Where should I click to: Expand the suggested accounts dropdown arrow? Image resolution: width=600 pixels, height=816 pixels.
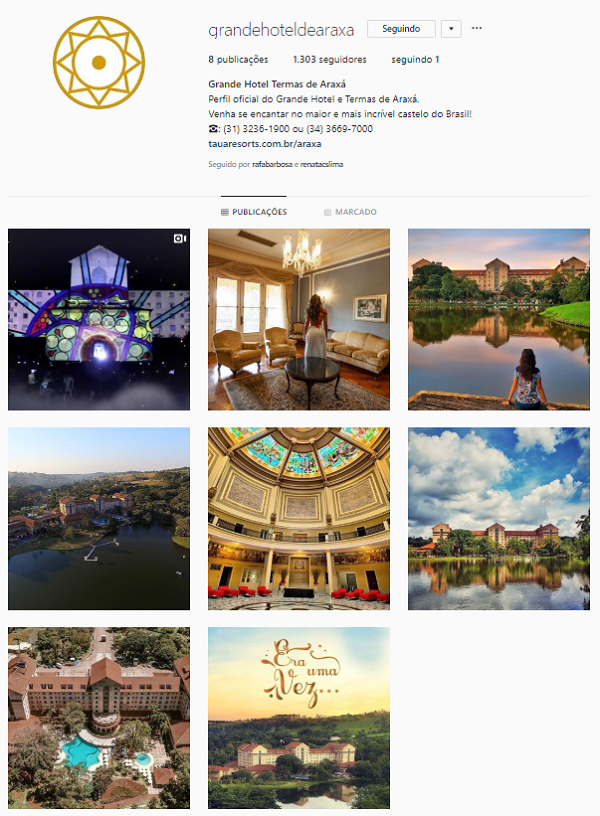tap(451, 29)
